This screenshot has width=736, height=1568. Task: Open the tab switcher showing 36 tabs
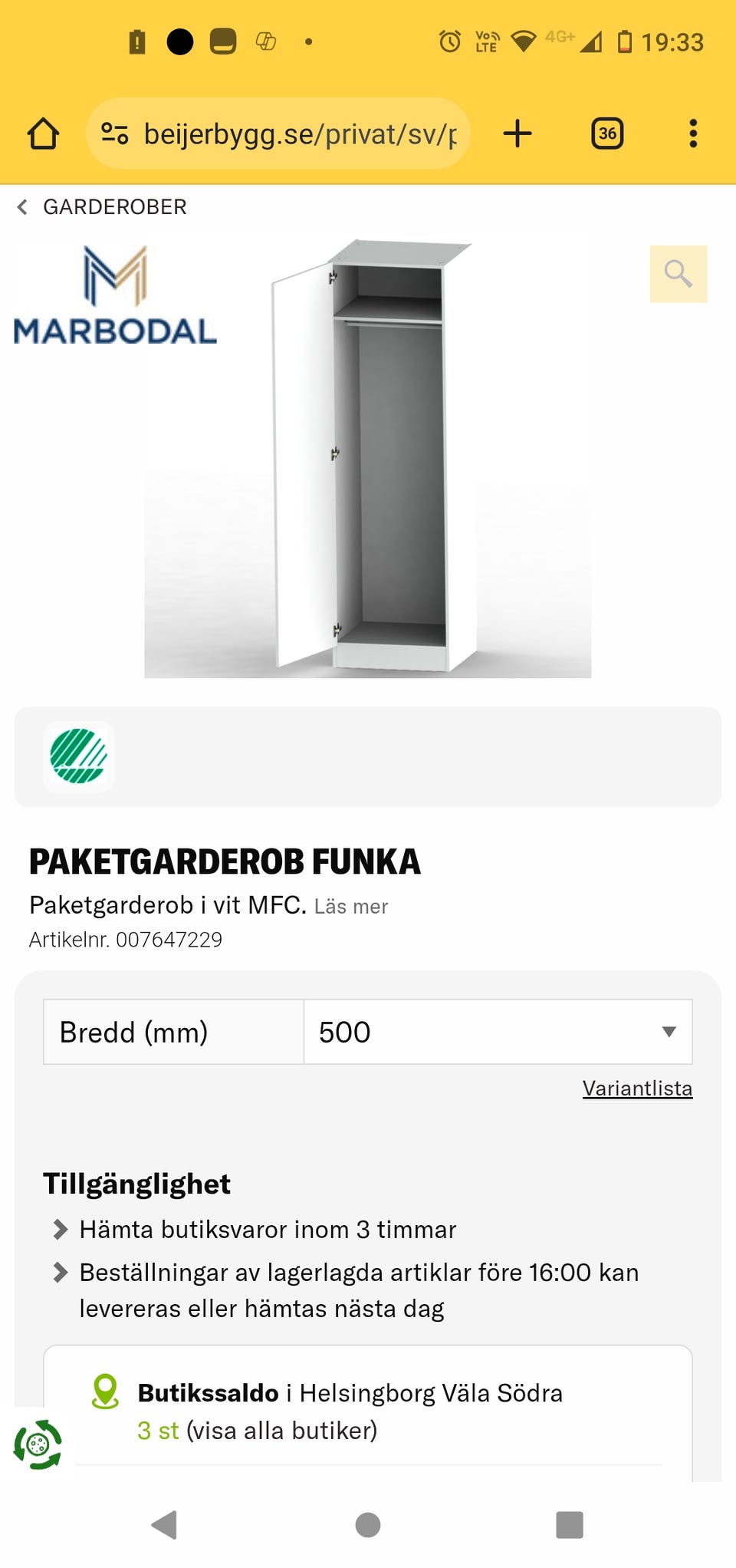[x=606, y=132]
